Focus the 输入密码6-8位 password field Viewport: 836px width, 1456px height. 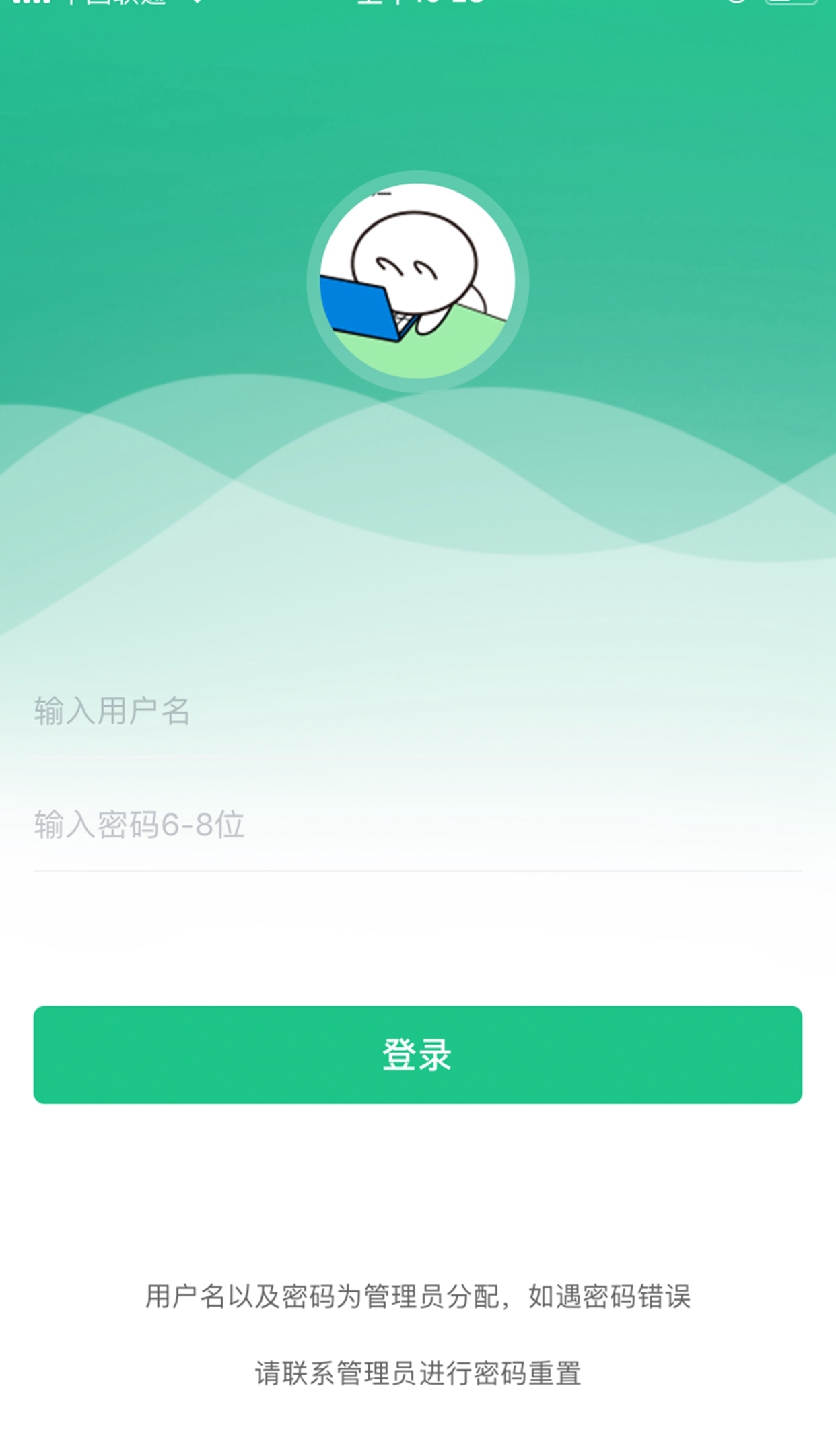(417, 825)
